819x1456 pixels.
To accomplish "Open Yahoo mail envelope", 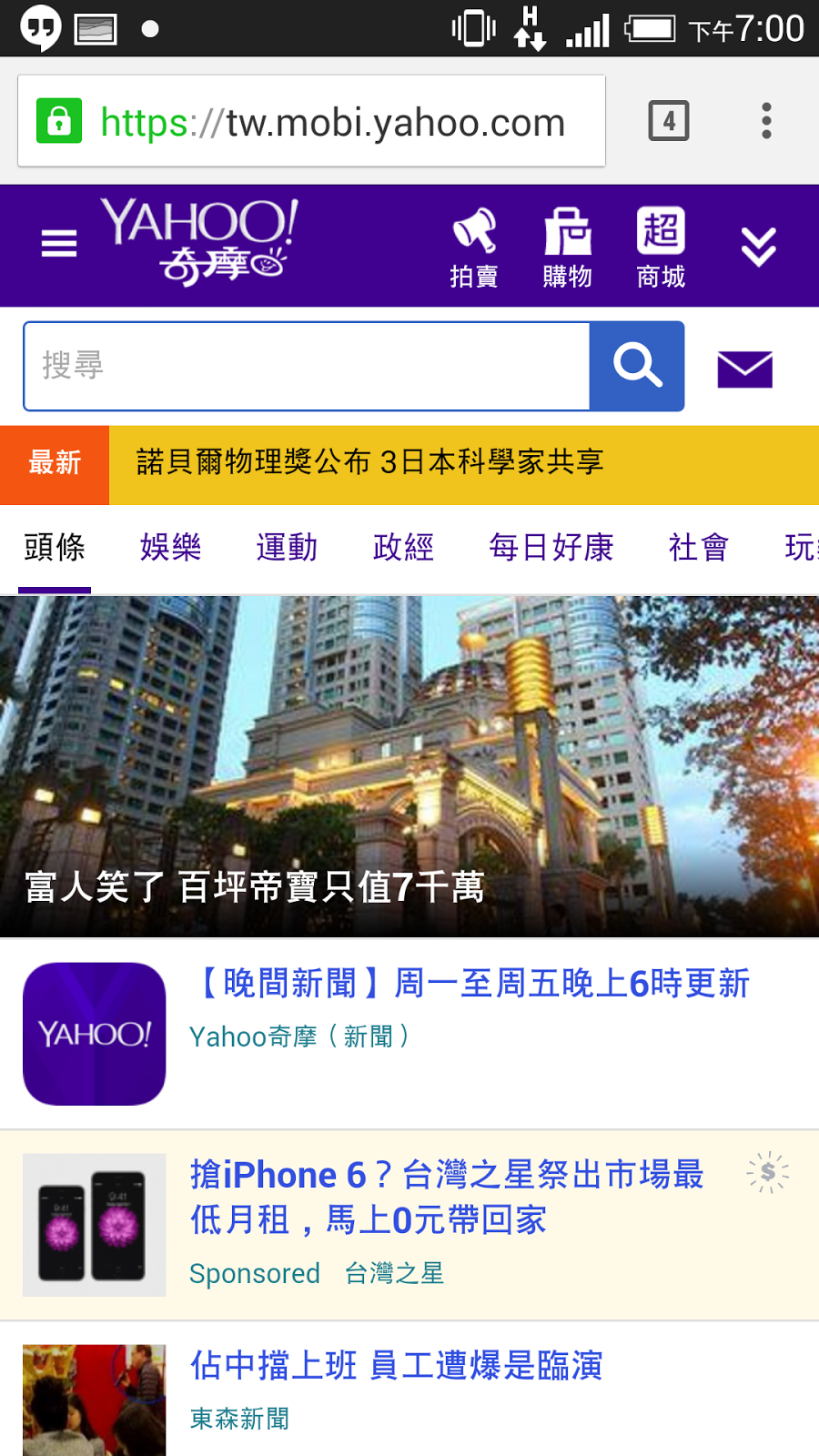I will pos(744,369).
